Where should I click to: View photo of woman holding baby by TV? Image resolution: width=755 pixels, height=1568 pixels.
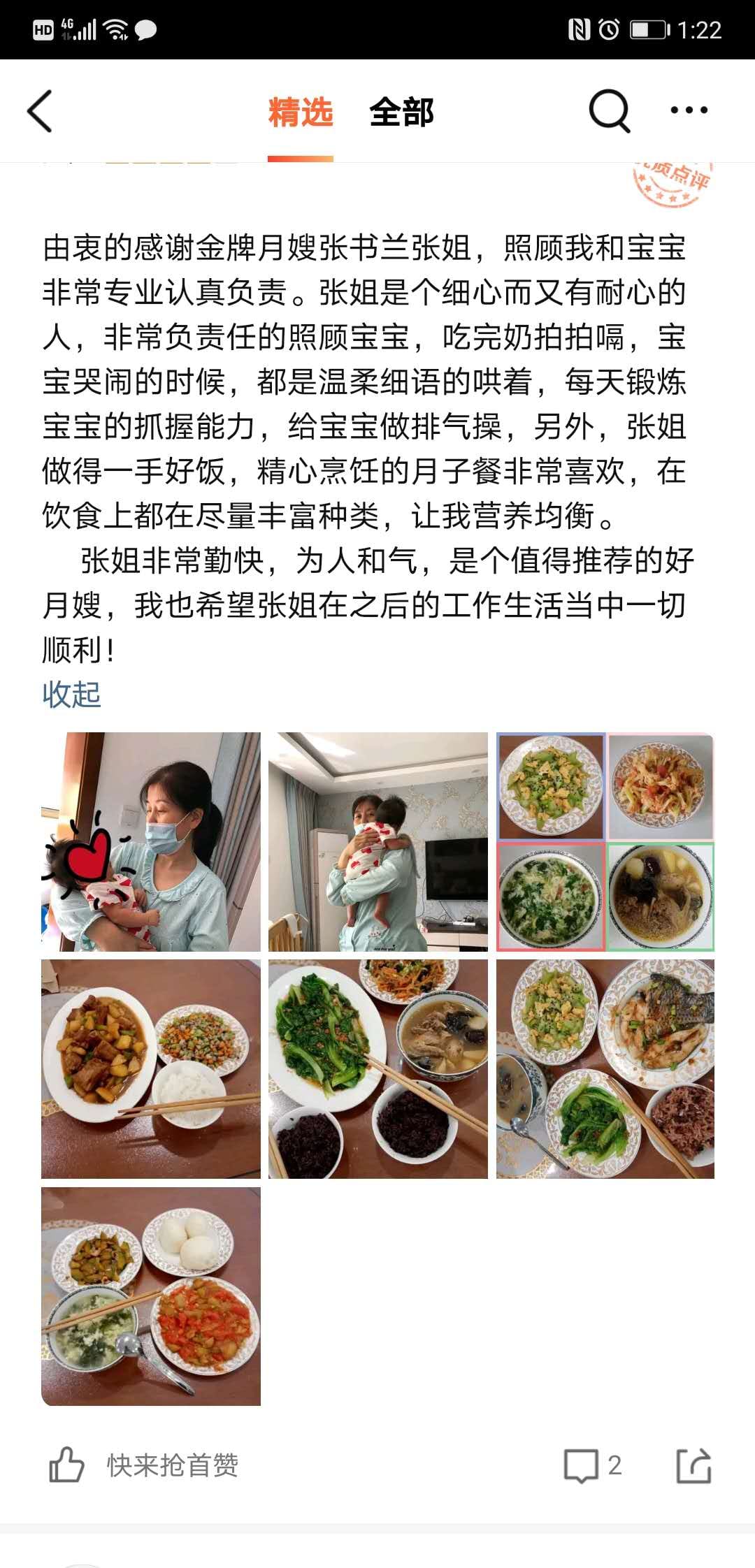pyautogui.click(x=378, y=841)
